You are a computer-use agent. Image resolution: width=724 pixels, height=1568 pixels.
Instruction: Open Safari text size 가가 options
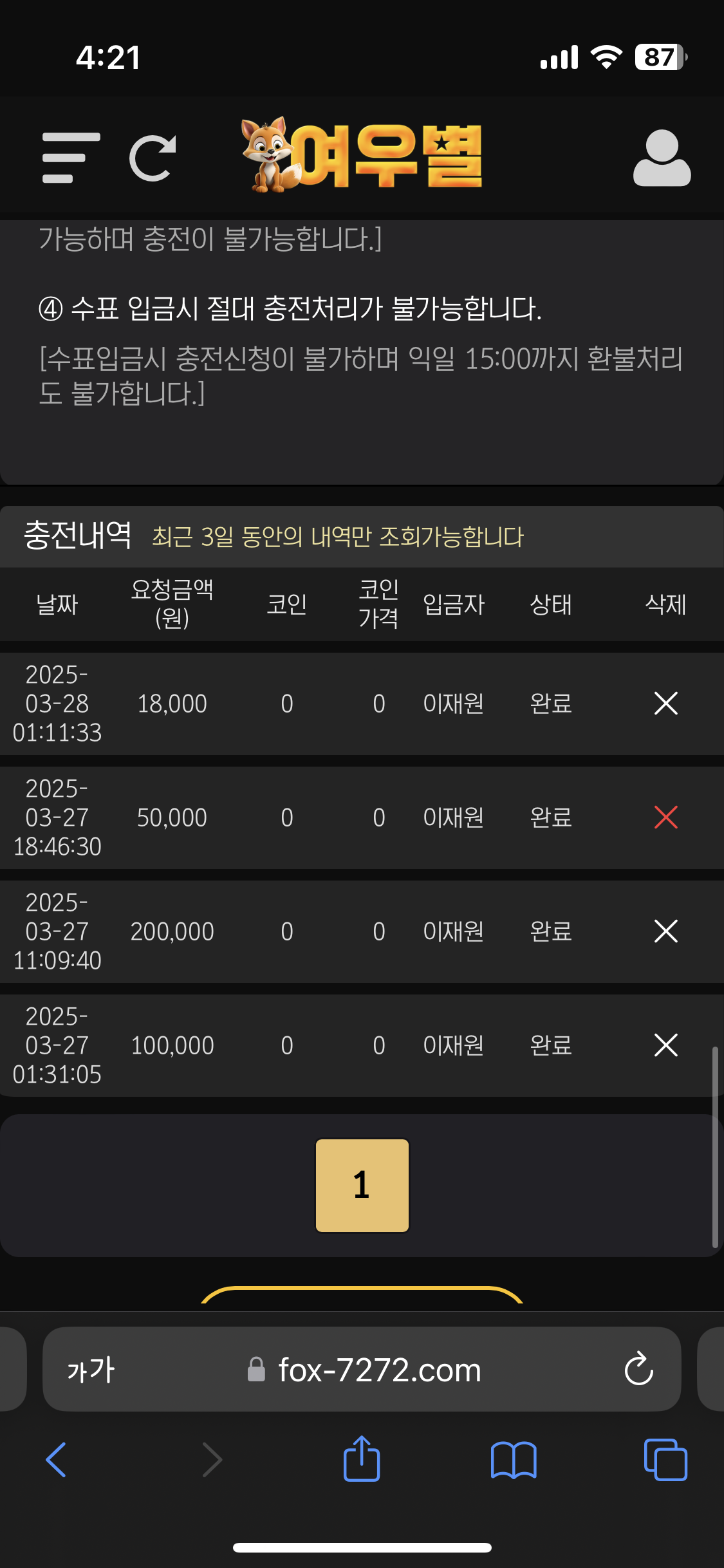pos(91,1370)
